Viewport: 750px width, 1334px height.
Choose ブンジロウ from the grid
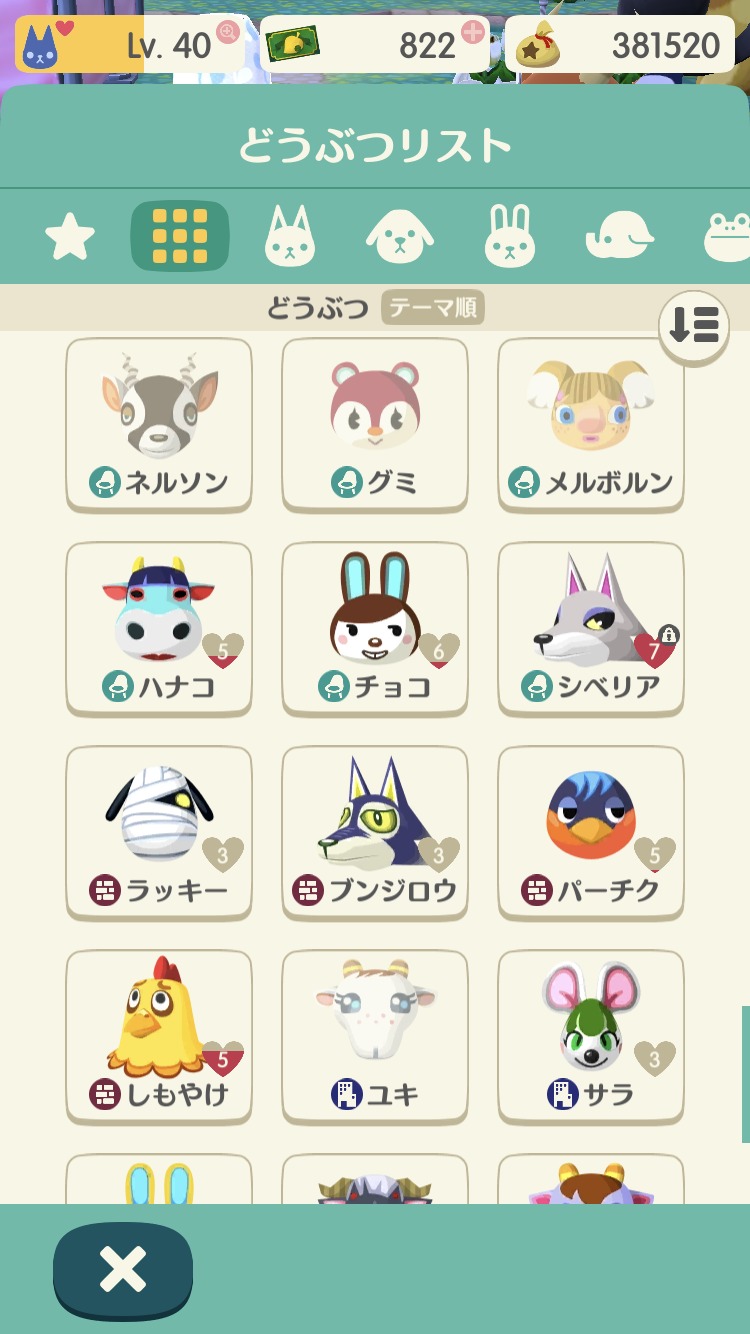coord(375,832)
